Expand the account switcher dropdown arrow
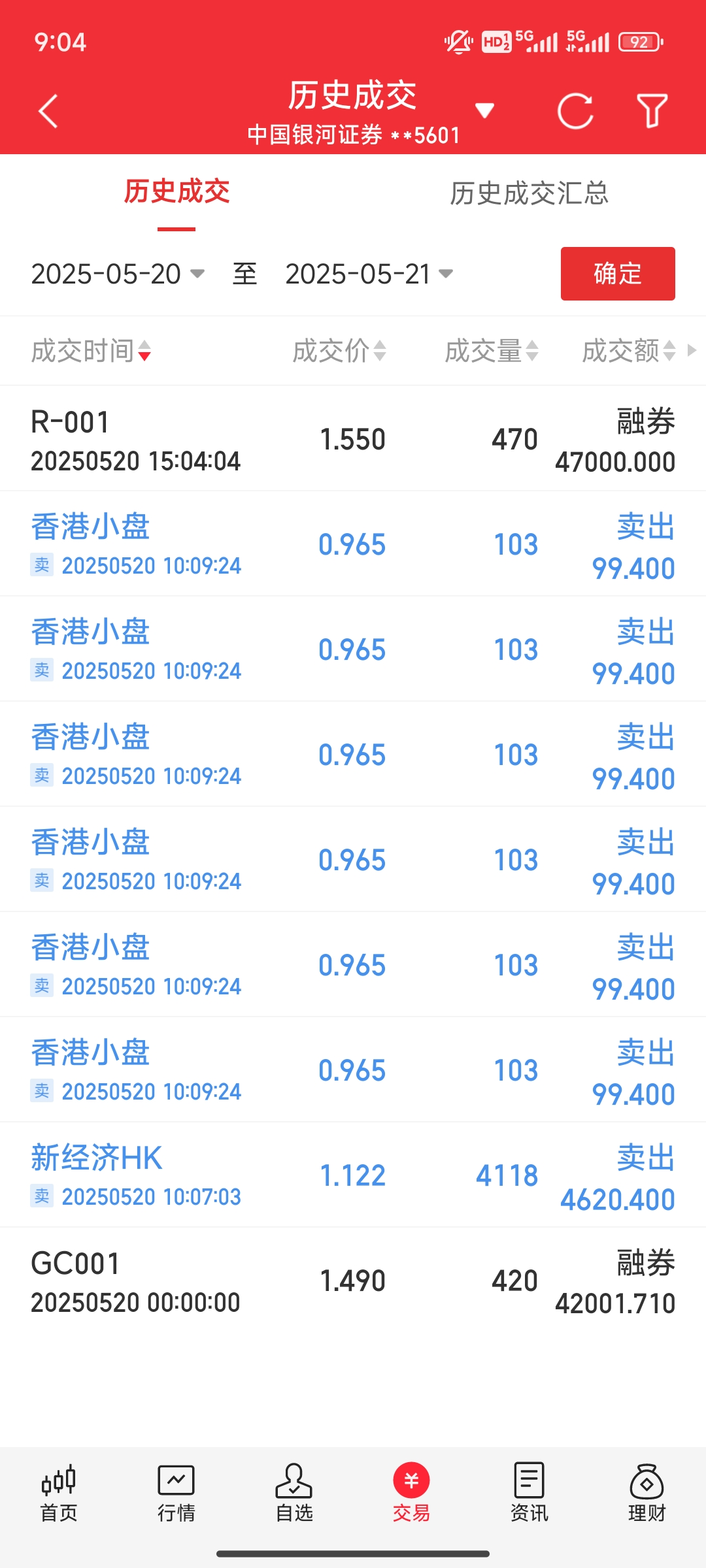706x1568 pixels. [x=484, y=110]
